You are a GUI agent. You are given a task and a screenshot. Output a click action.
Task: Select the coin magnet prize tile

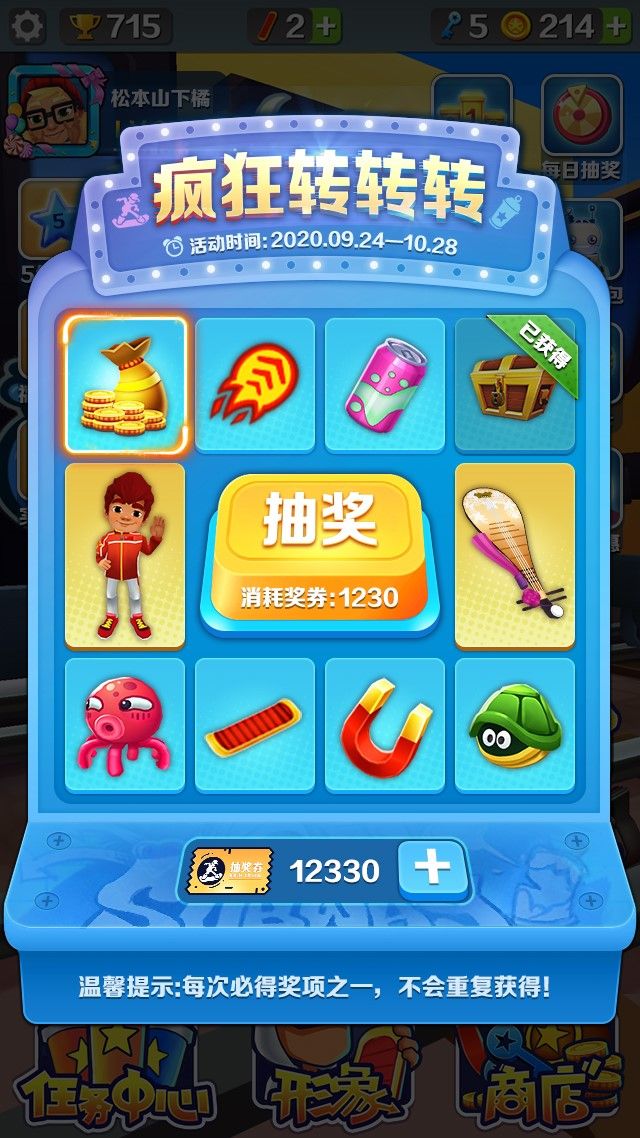tap(384, 724)
